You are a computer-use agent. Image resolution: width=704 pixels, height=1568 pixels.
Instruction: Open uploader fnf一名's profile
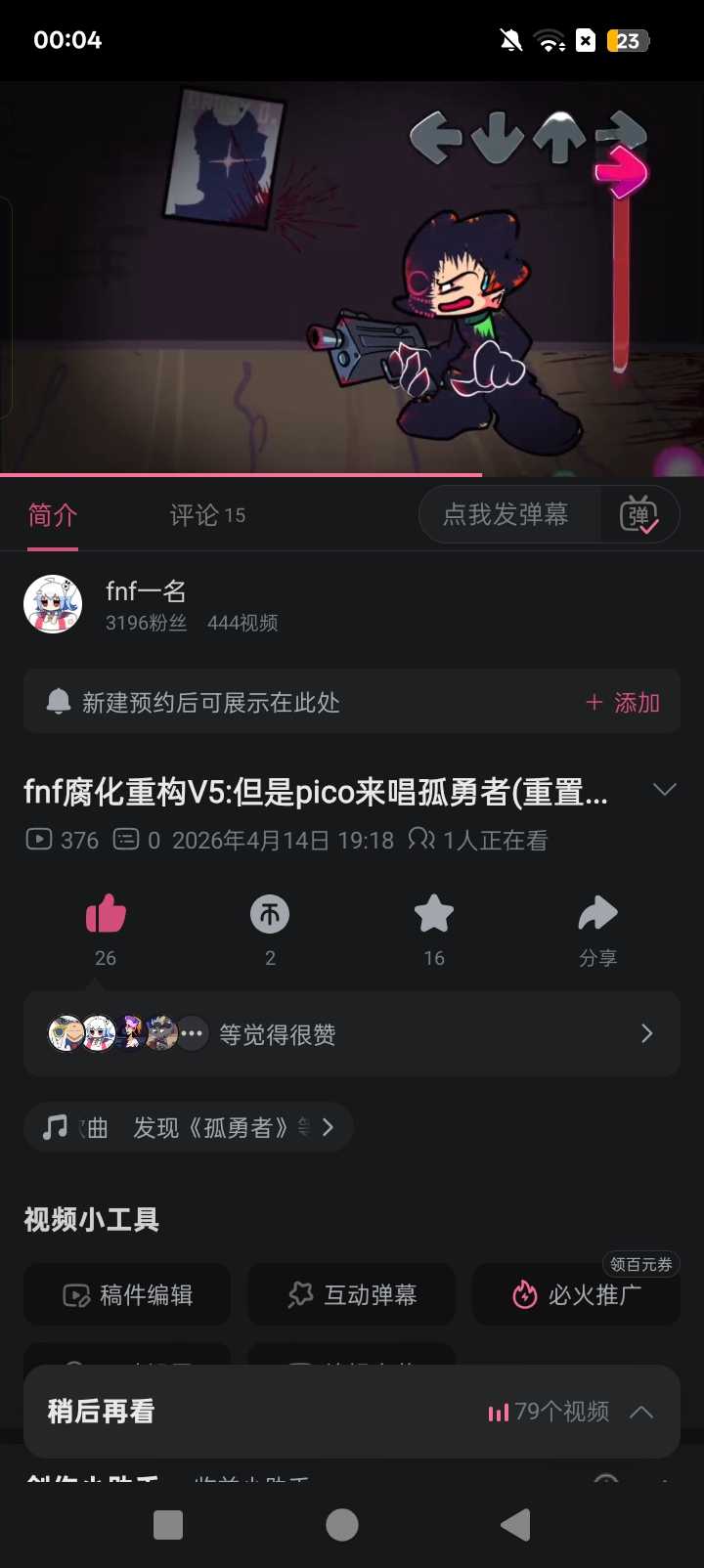53,604
